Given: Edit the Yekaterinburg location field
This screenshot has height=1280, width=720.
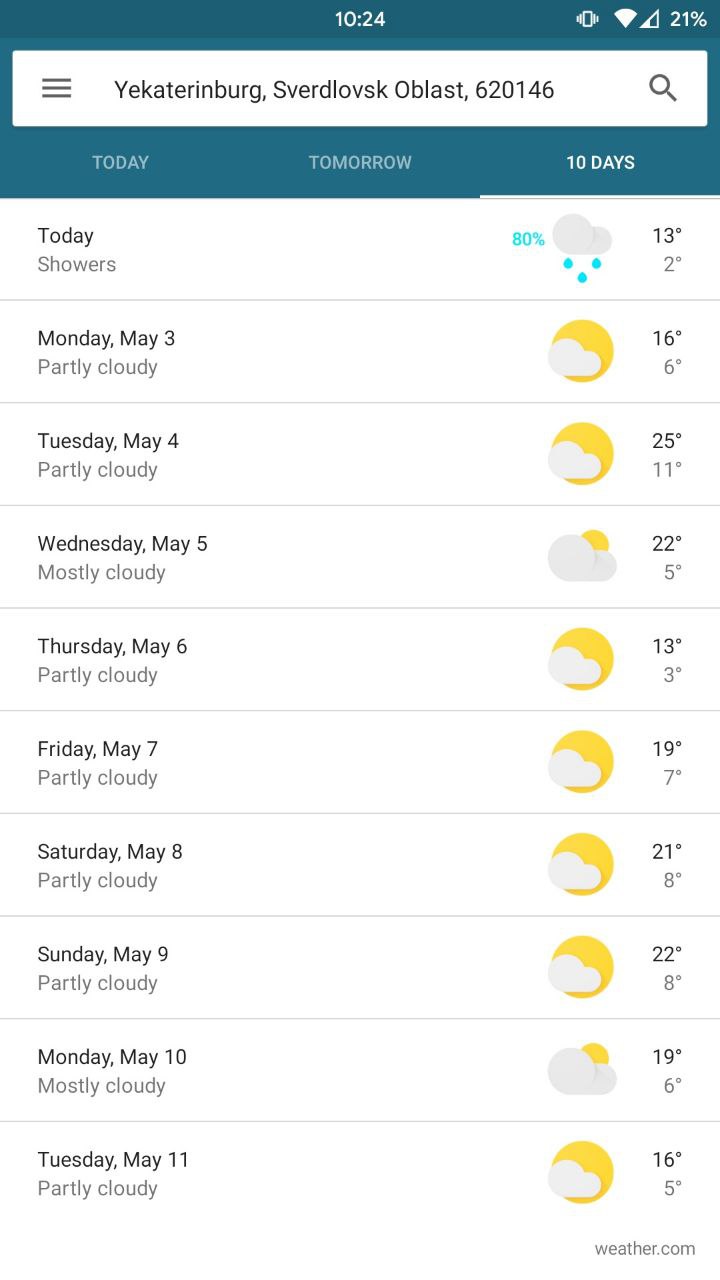Looking at the screenshot, I should (x=334, y=90).
